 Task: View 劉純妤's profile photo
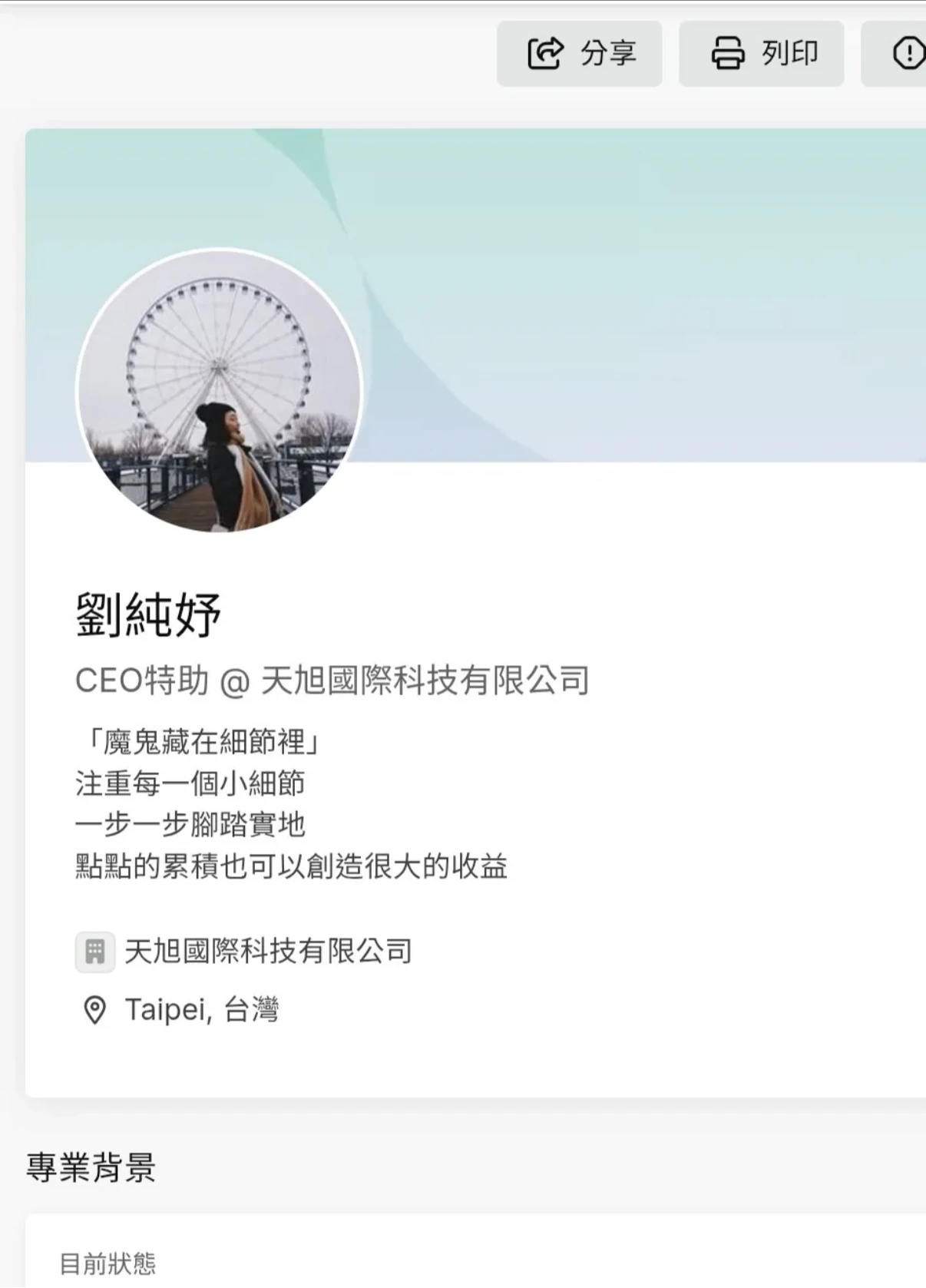point(220,390)
